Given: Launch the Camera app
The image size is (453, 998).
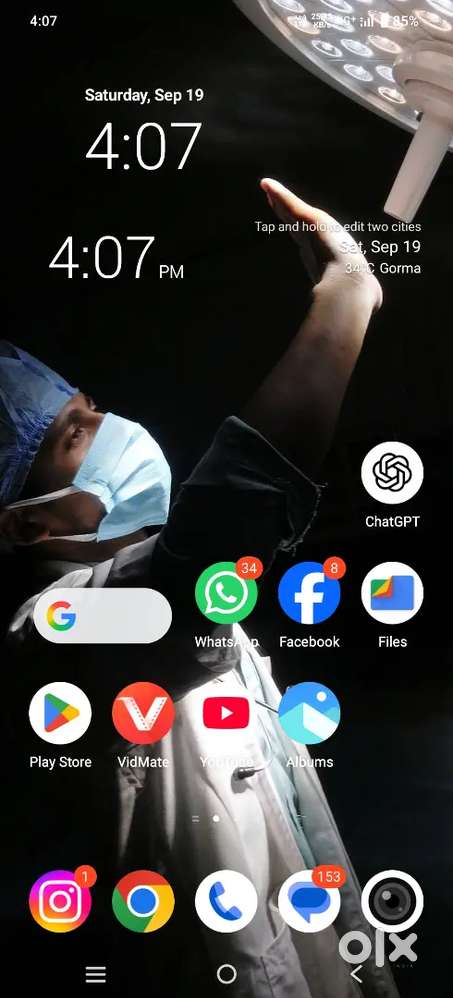Looking at the screenshot, I should (392, 901).
